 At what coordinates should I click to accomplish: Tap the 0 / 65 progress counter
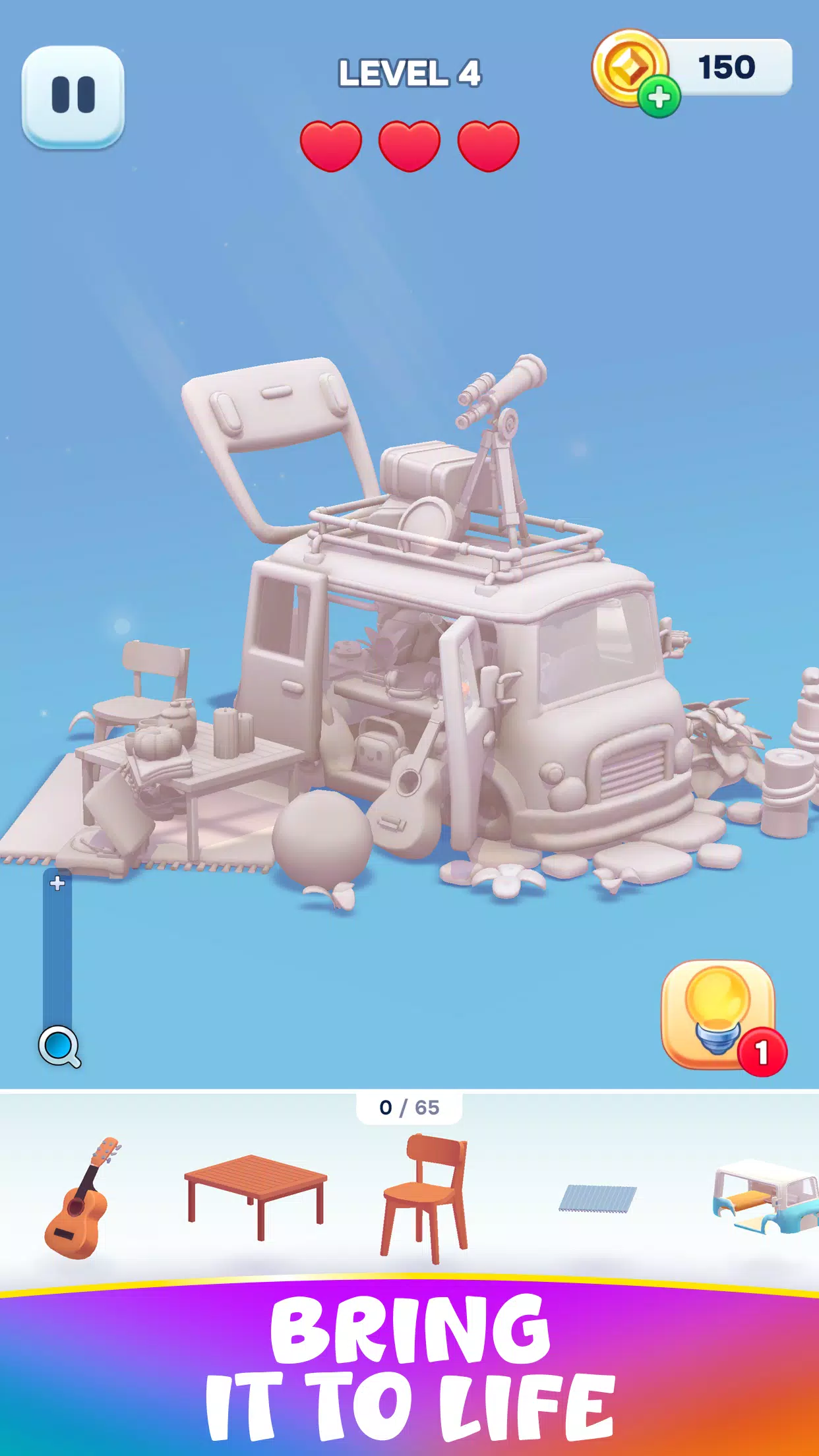(409, 1105)
